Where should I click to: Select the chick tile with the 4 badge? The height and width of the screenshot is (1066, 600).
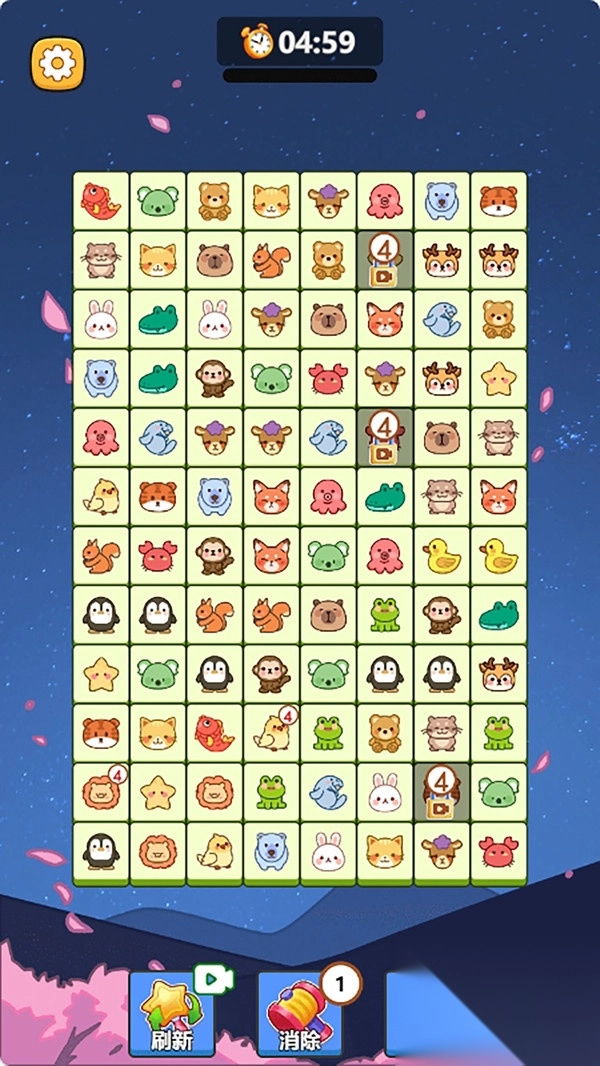271,734
